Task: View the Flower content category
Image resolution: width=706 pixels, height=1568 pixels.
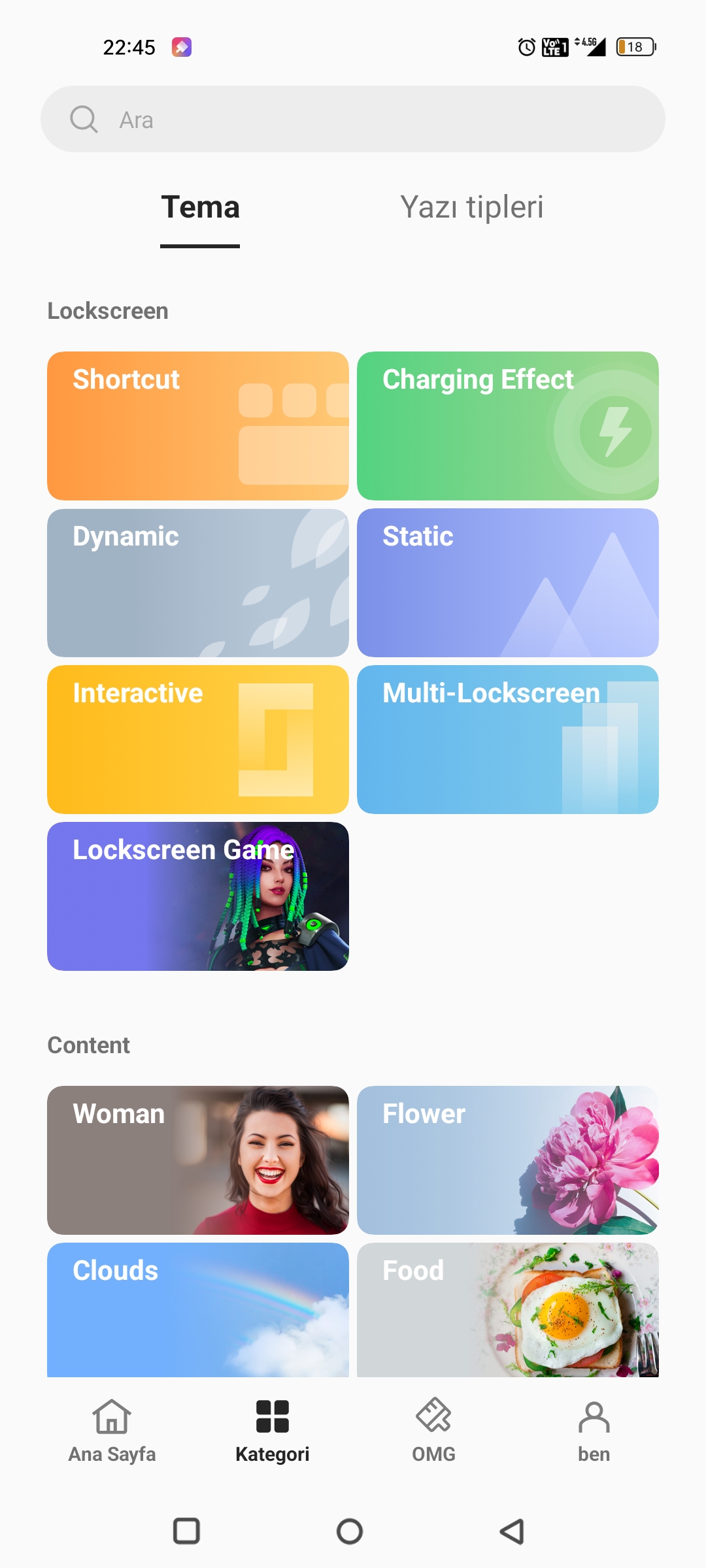Action: click(507, 1160)
